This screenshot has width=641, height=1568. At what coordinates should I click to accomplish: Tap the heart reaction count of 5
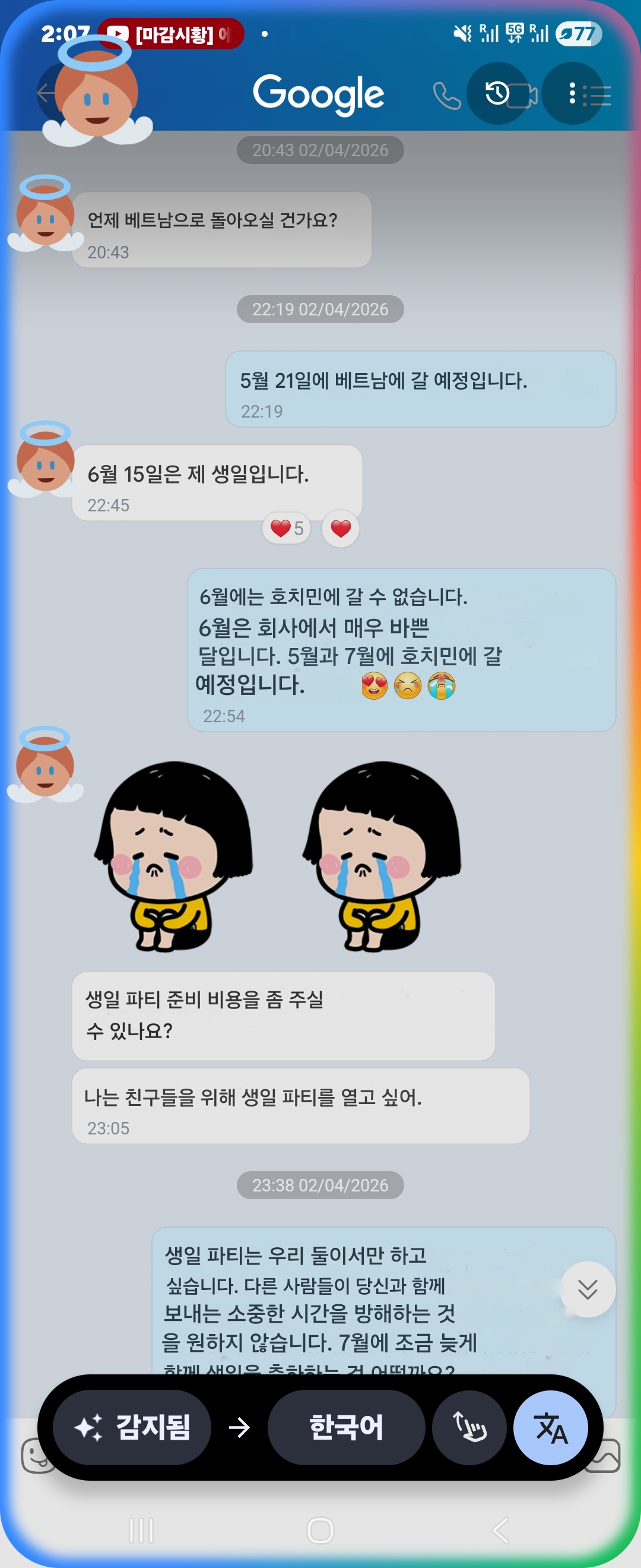[287, 529]
